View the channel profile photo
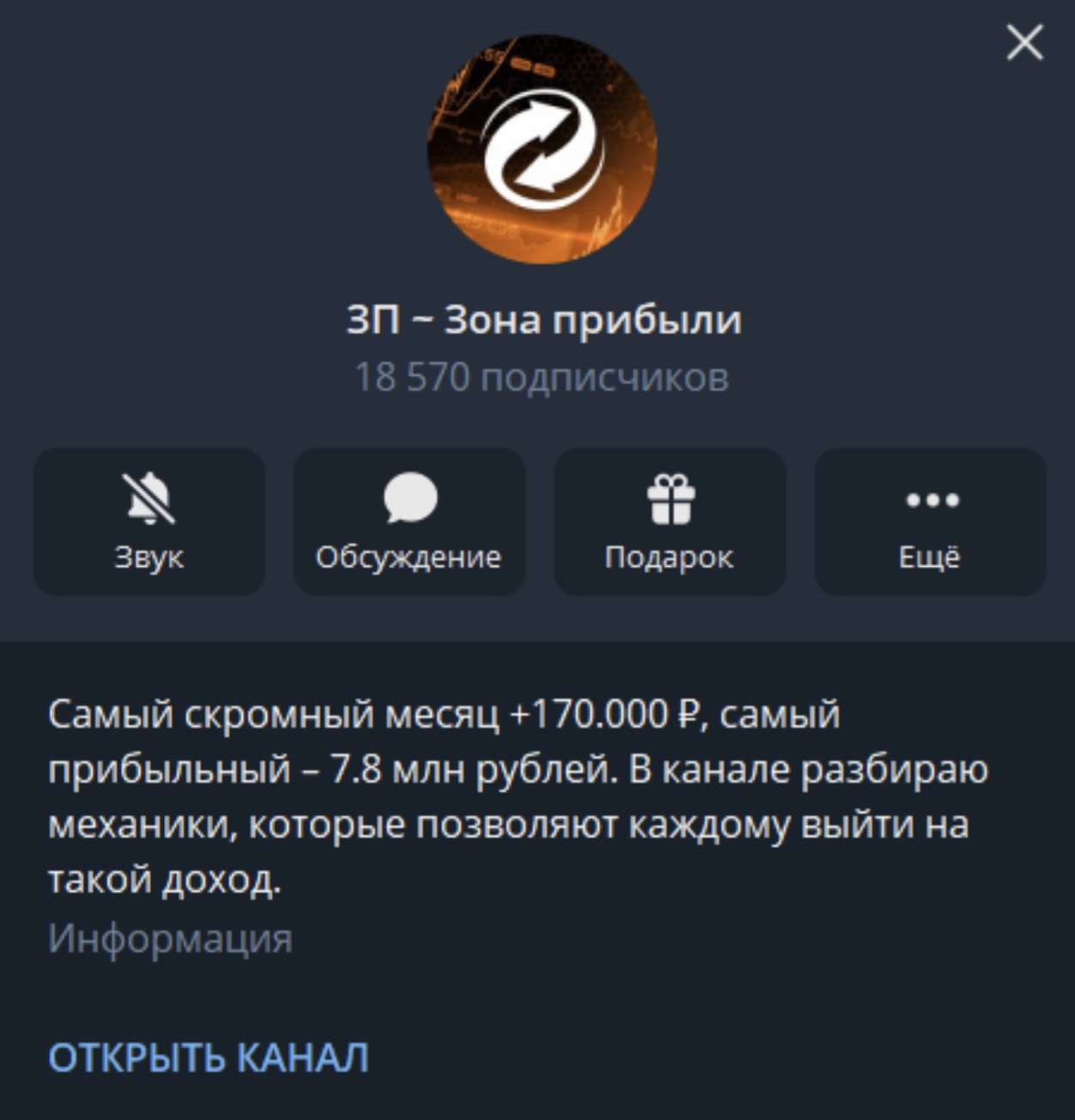This screenshot has width=1075, height=1120. click(542, 148)
